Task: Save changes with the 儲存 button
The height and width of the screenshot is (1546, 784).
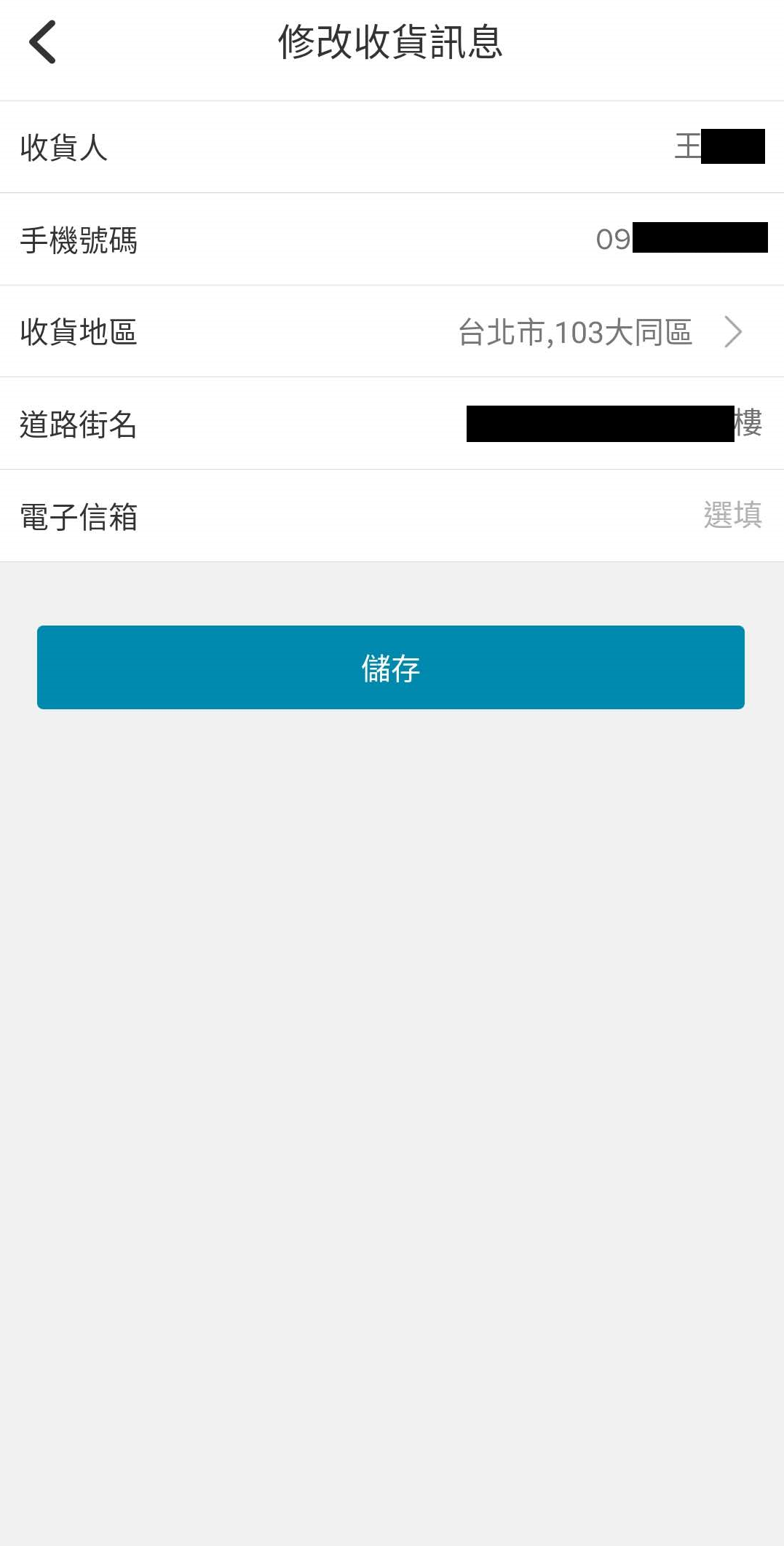Action: click(391, 667)
